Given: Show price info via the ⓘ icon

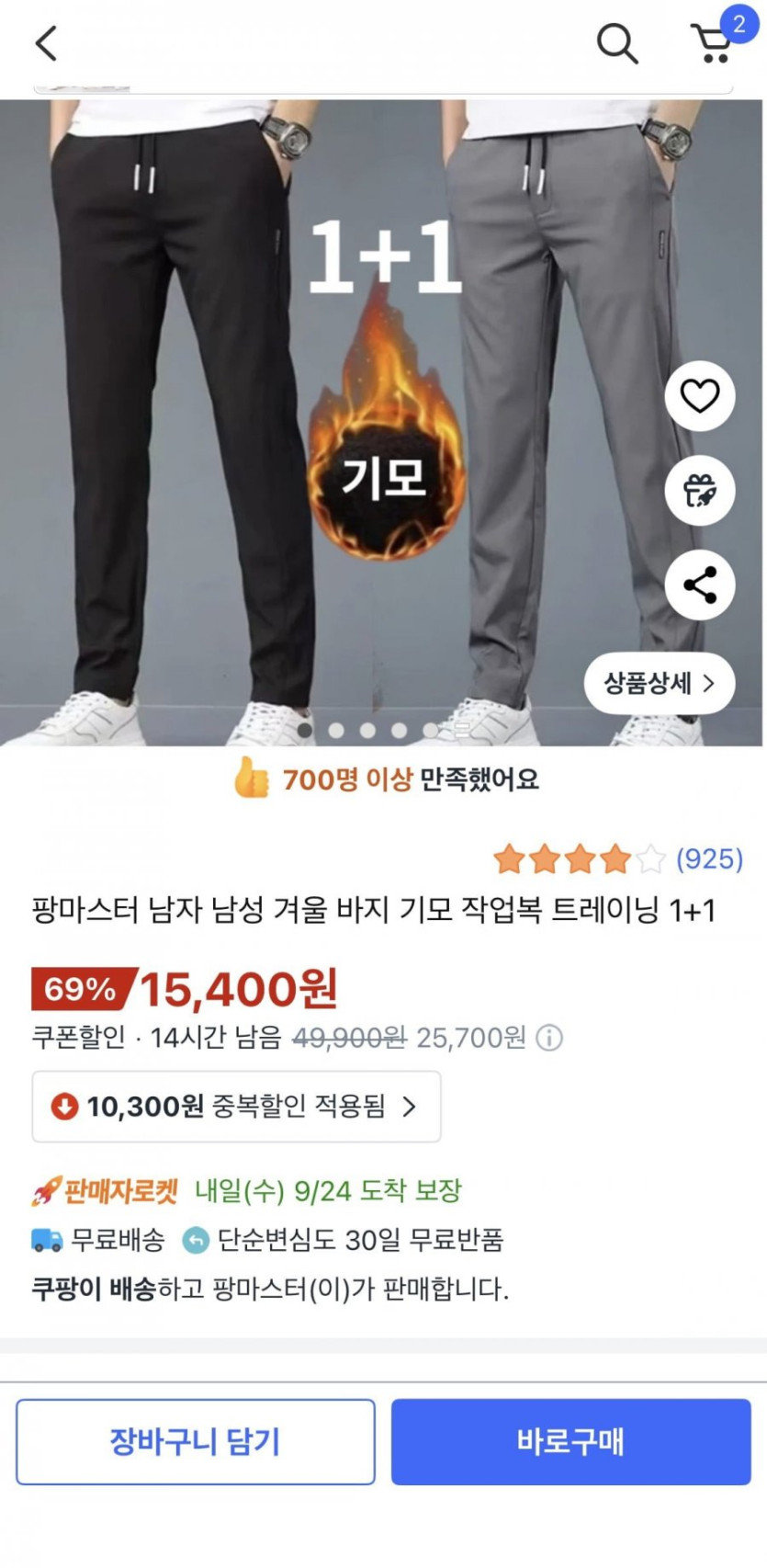Looking at the screenshot, I should point(549,1039).
